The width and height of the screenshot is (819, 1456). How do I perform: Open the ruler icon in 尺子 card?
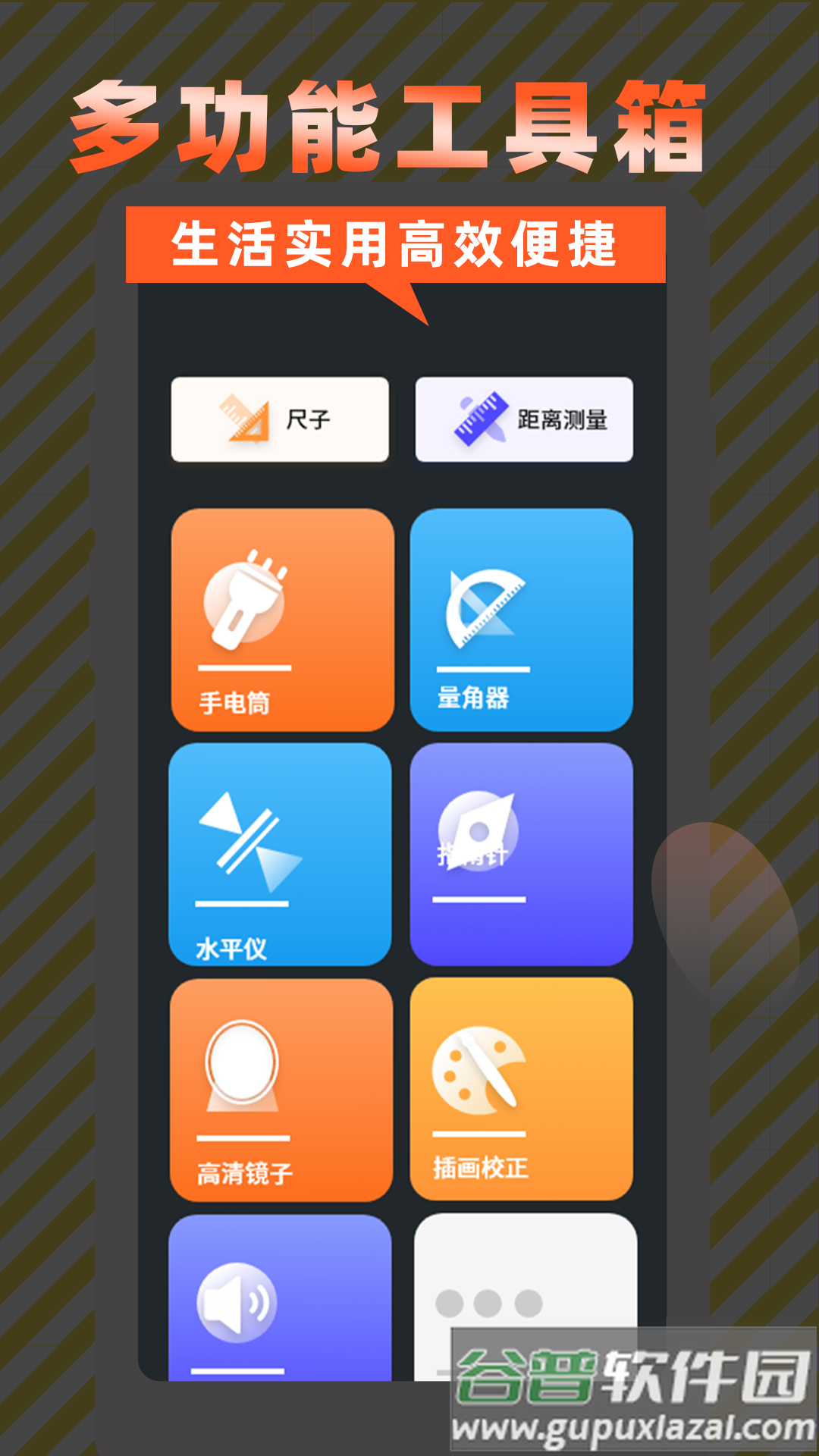coord(241,419)
